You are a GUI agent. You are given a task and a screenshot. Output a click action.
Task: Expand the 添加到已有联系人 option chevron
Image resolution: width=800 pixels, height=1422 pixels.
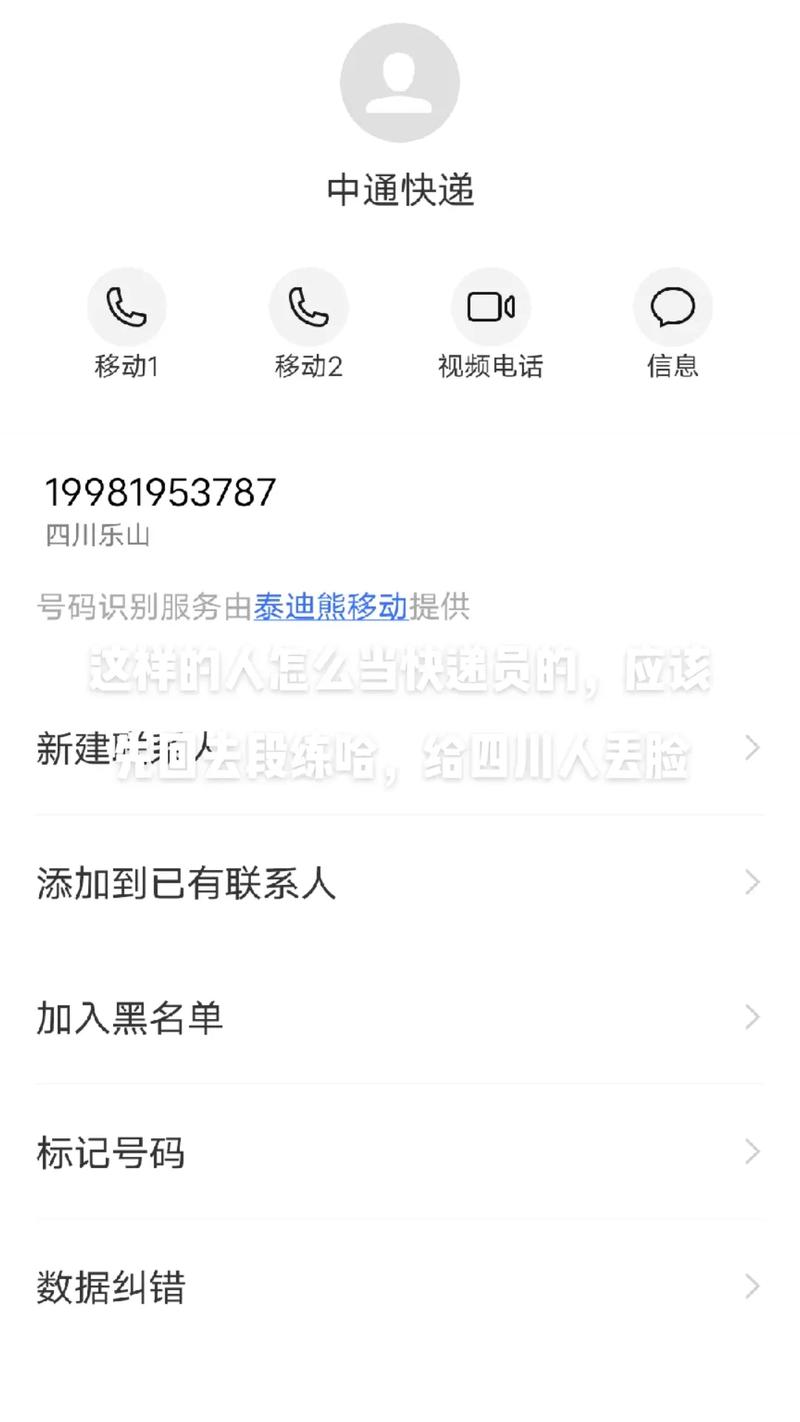point(752,882)
